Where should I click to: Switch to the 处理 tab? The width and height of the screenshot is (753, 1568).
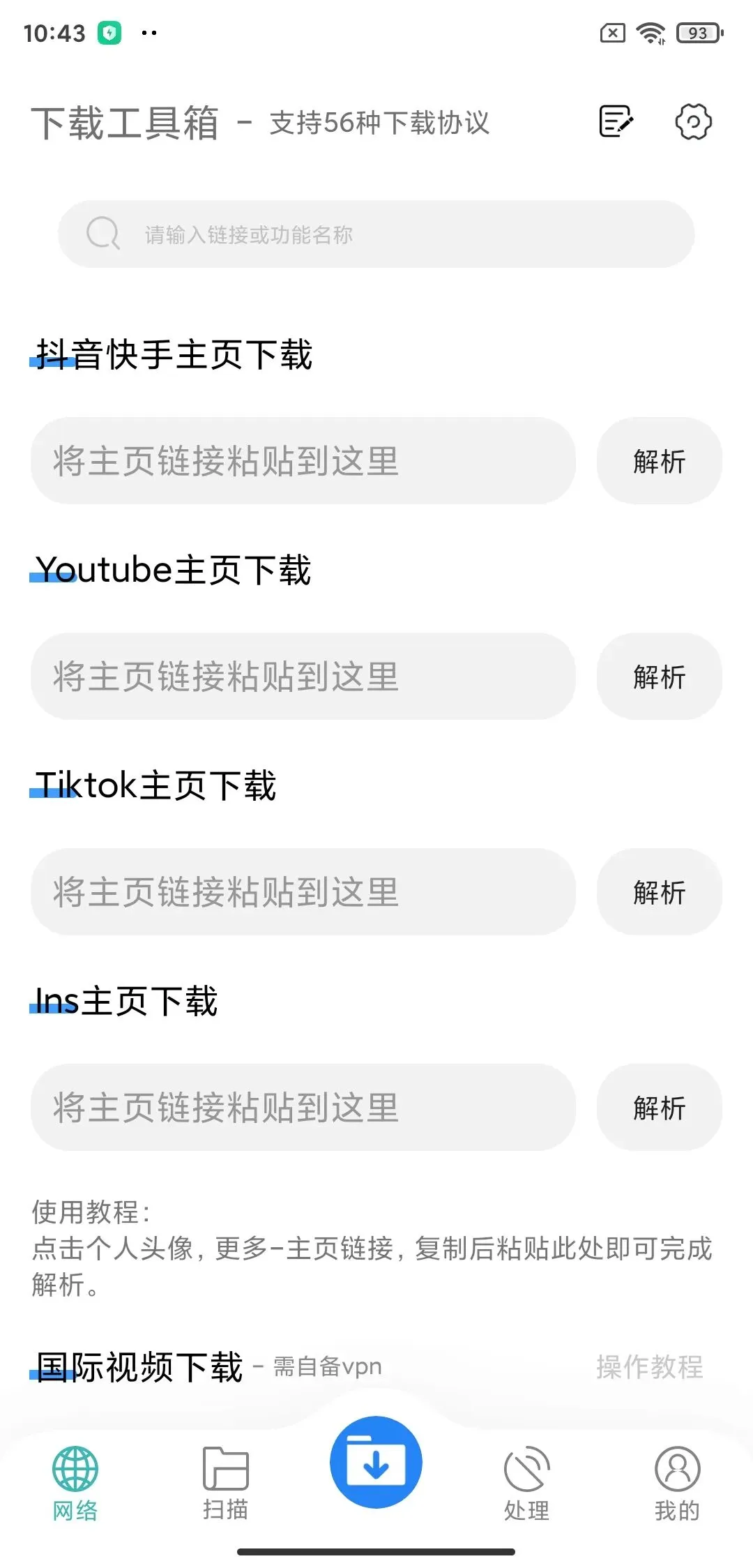click(527, 1483)
